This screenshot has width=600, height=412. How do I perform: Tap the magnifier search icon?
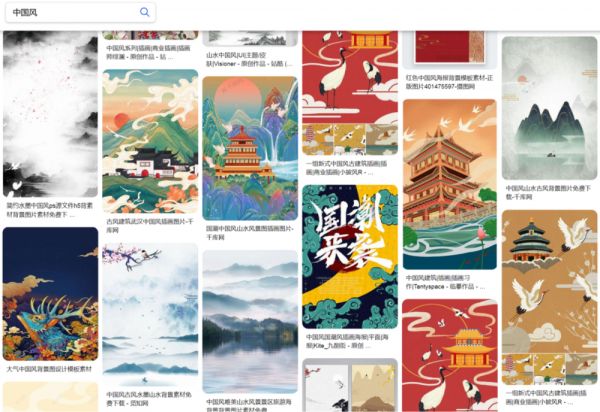click(x=145, y=12)
